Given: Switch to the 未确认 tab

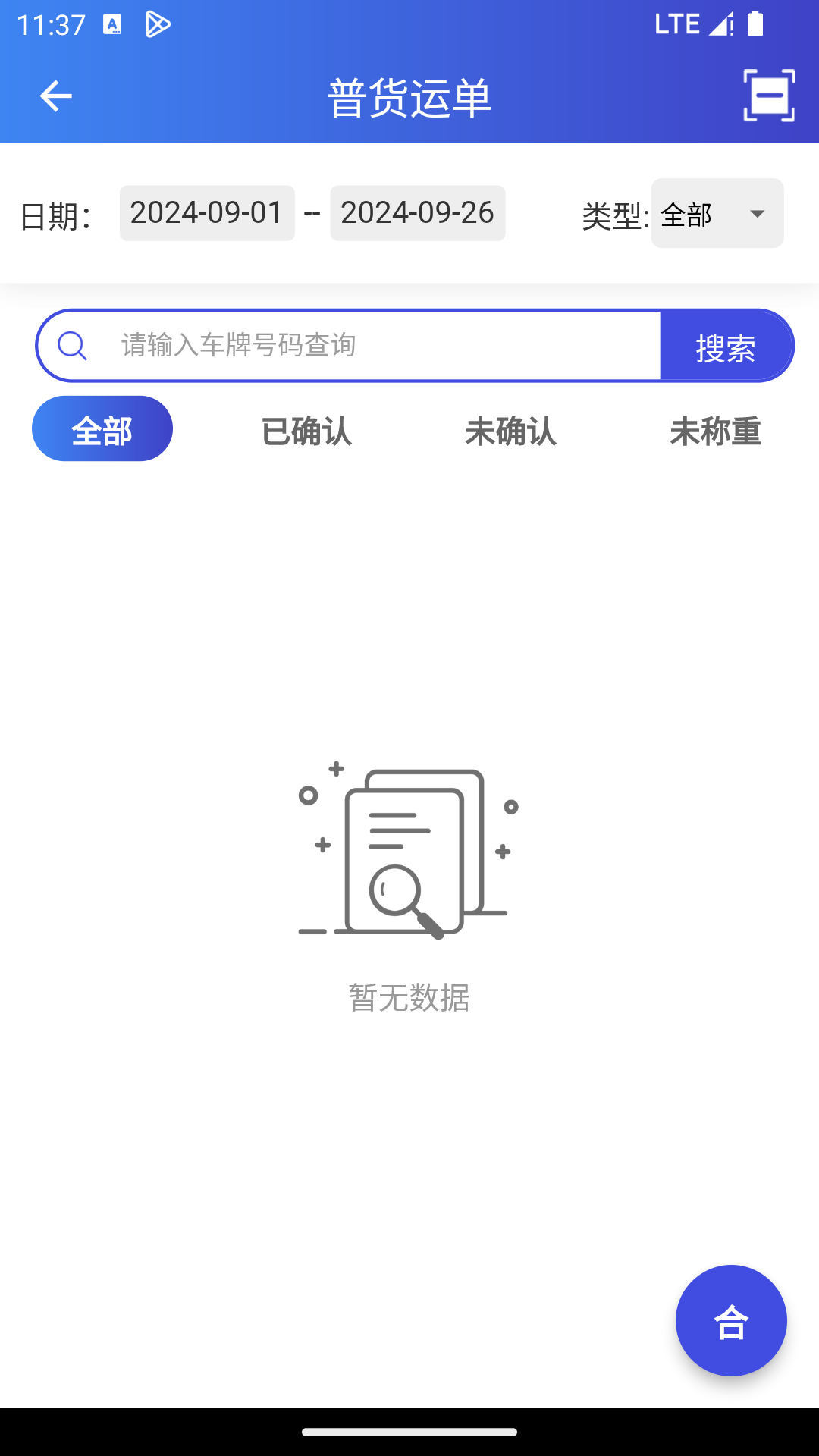Looking at the screenshot, I should coord(512,431).
